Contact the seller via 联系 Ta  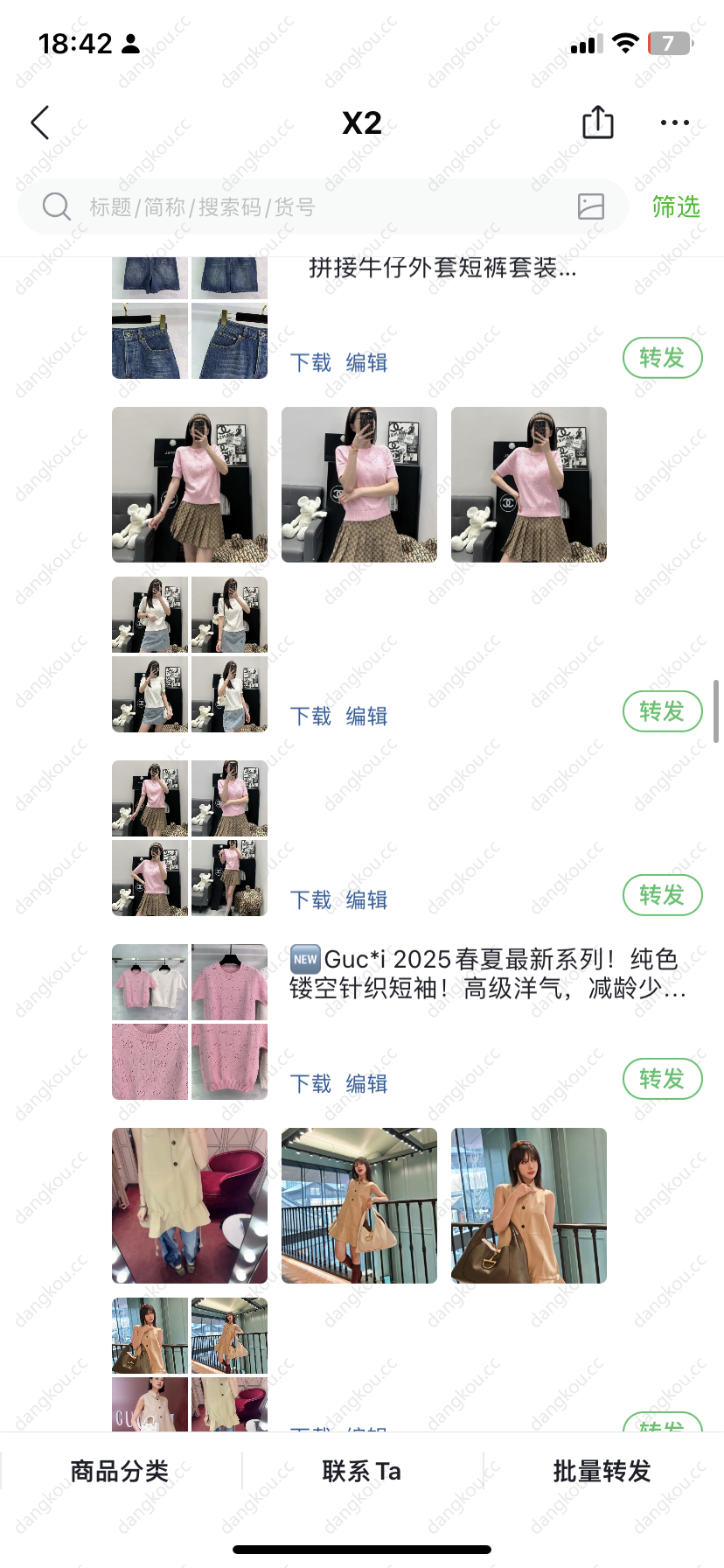(x=361, y=1471)
